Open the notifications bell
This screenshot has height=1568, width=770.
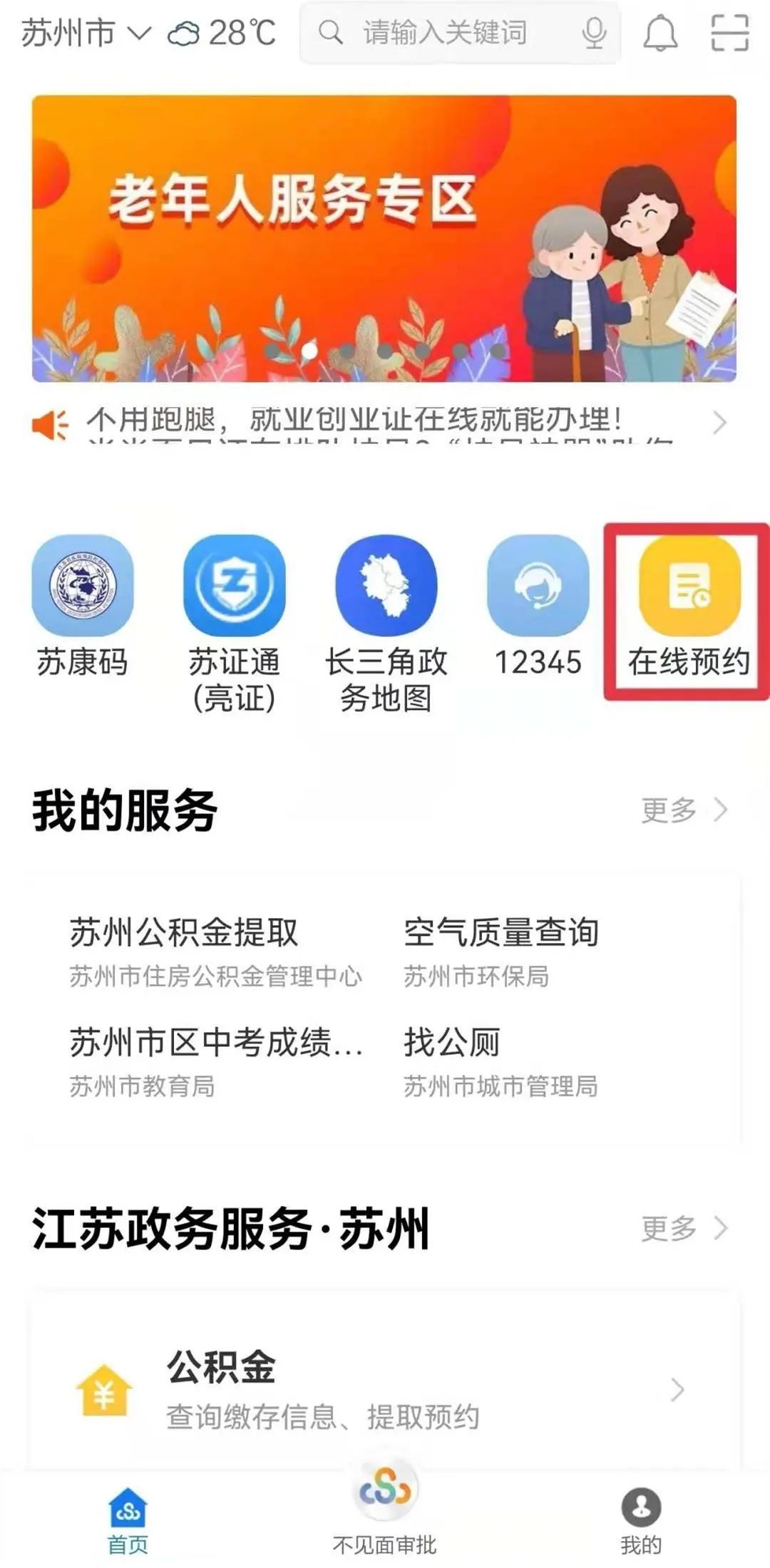coord(660,33)
